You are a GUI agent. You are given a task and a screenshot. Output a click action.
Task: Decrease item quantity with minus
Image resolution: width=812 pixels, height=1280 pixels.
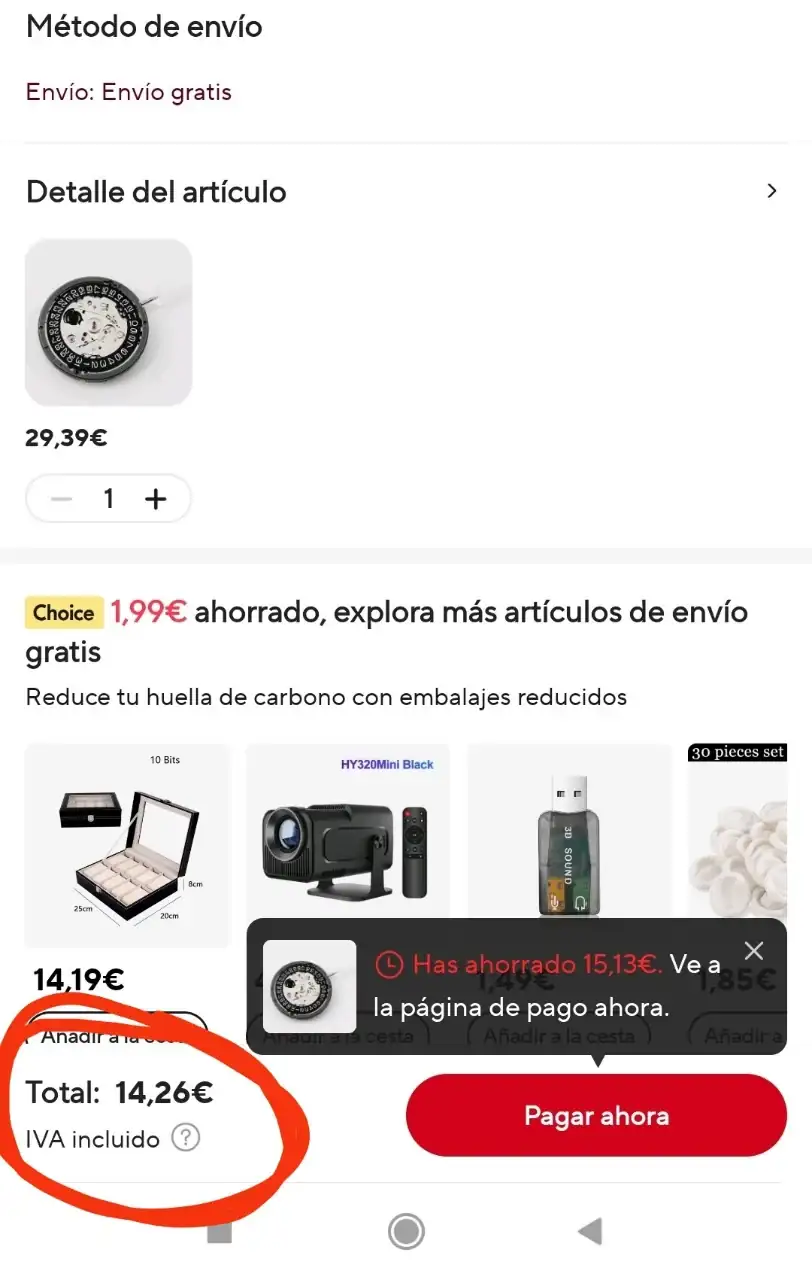[62, 499]
